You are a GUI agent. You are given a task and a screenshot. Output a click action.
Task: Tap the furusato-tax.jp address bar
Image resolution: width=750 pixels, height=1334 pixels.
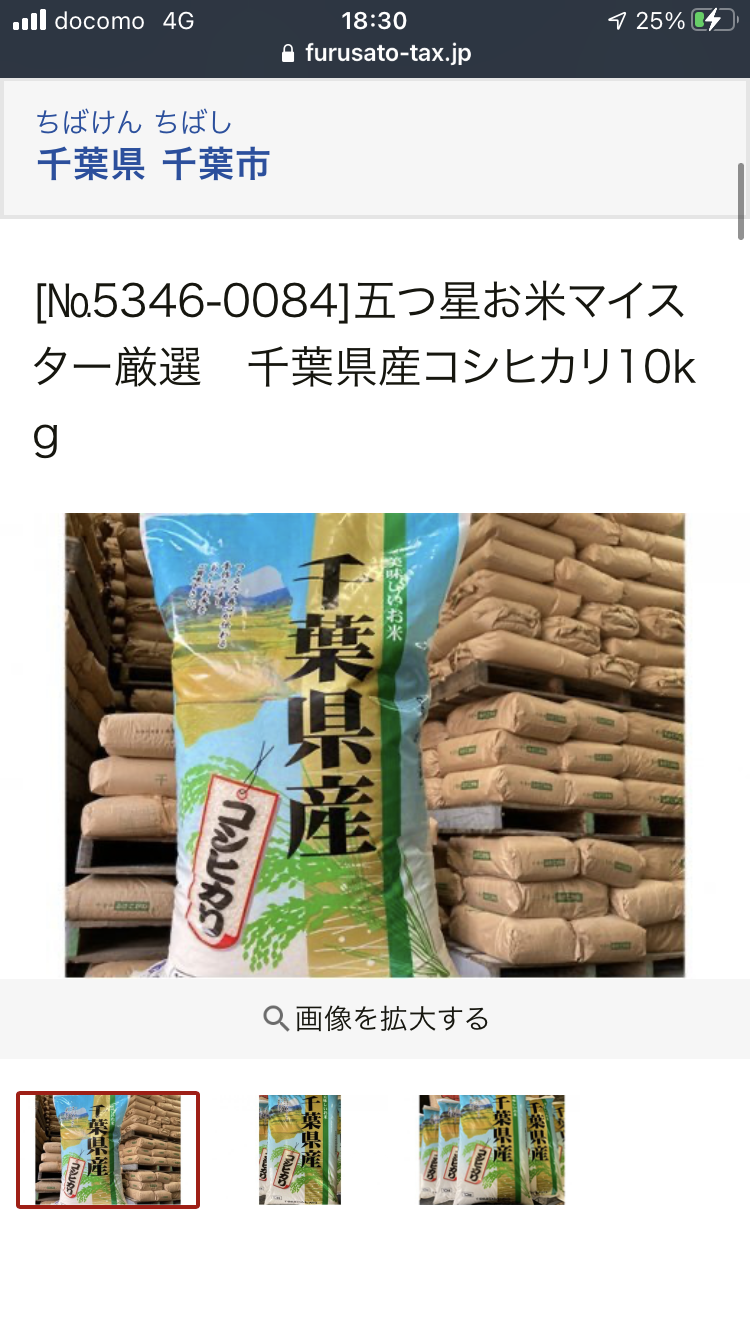pyautogui.click(x=375, y=53)
